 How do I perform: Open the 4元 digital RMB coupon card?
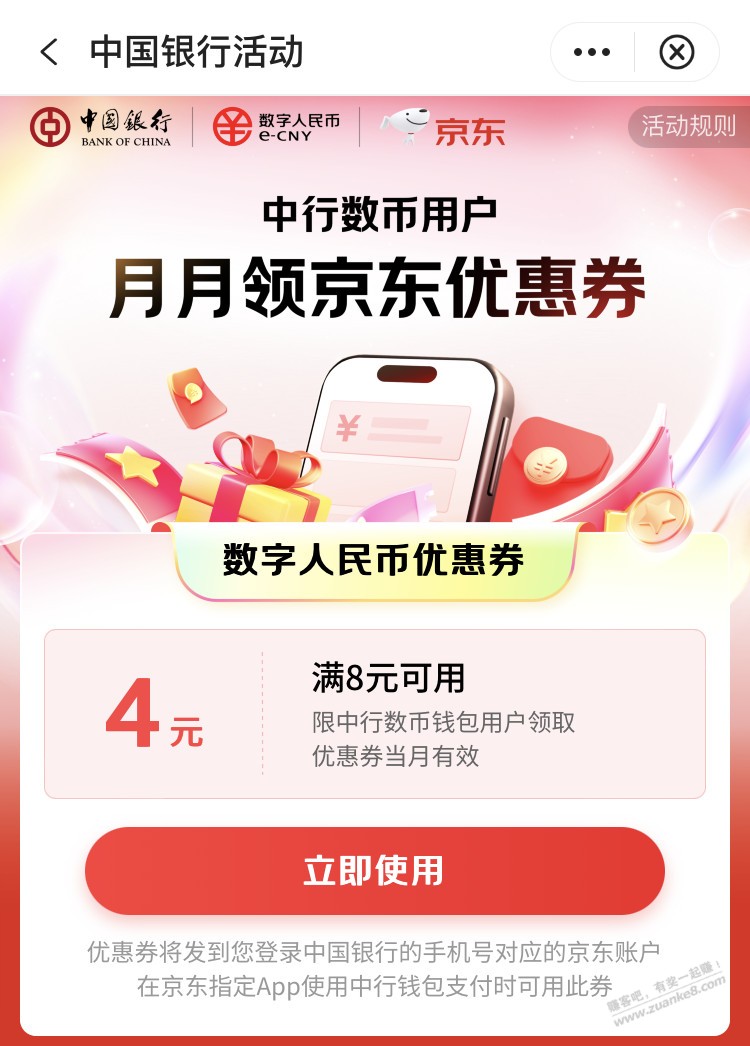tap(374, 713)
